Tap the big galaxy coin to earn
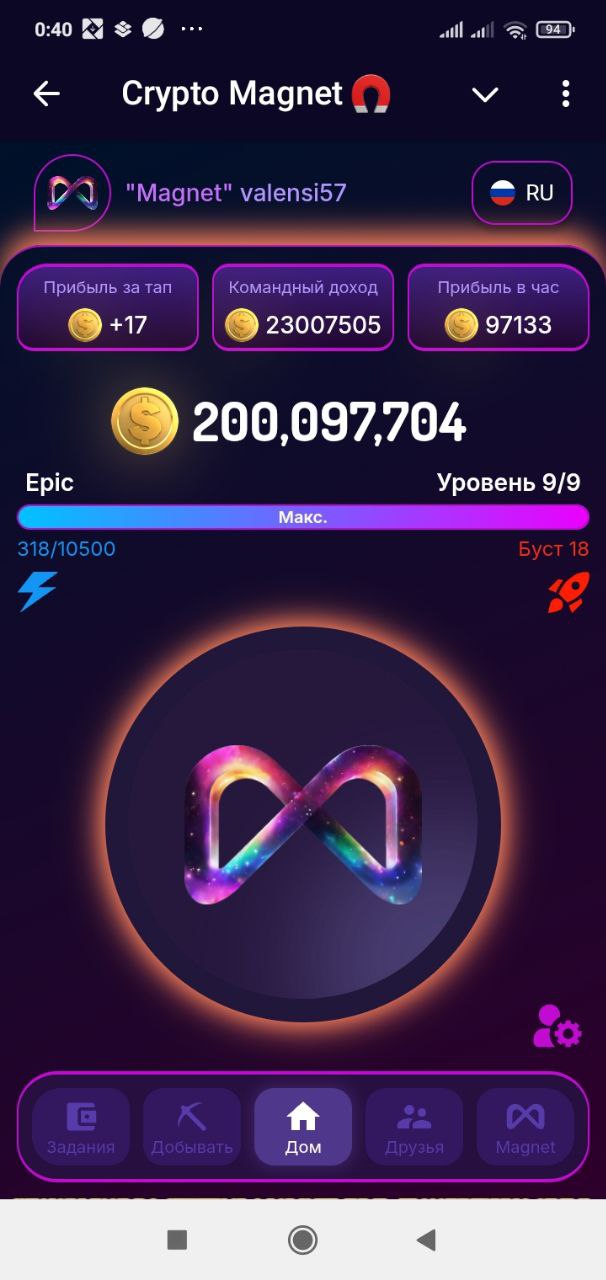 [x=303, y=826]
